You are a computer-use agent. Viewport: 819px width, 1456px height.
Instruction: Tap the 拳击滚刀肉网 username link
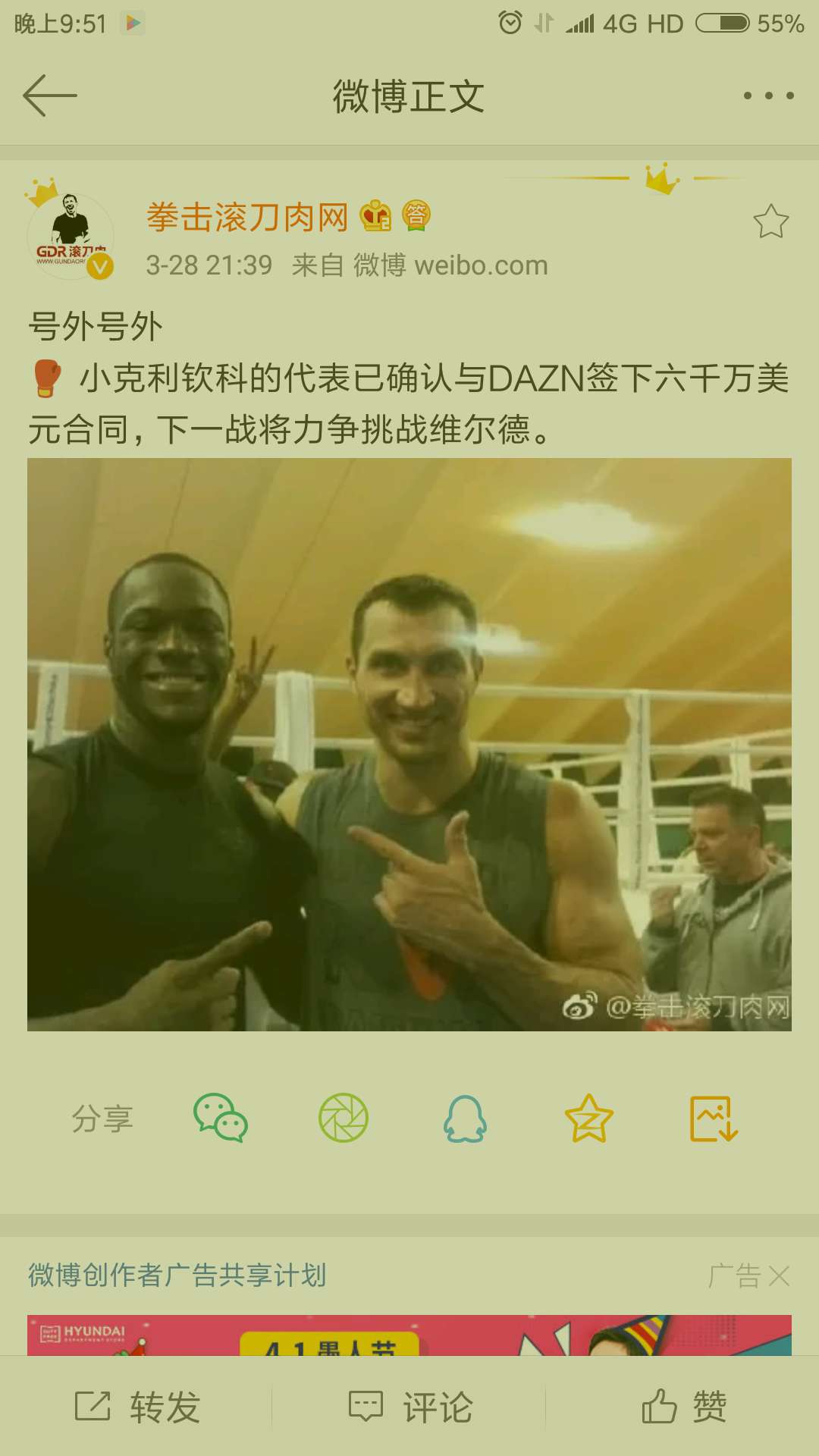click(246, 218)
